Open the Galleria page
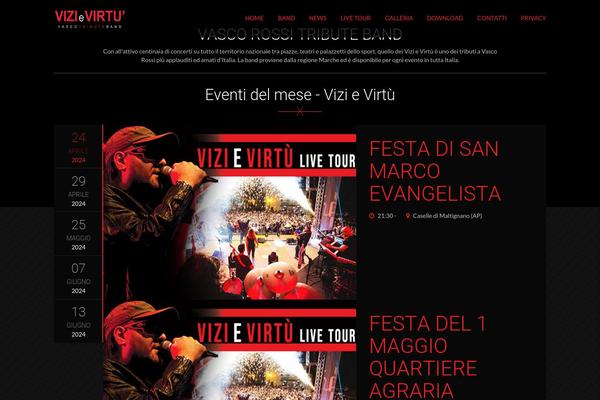This screenshot has width=600, height=400. tap(398, 18)
